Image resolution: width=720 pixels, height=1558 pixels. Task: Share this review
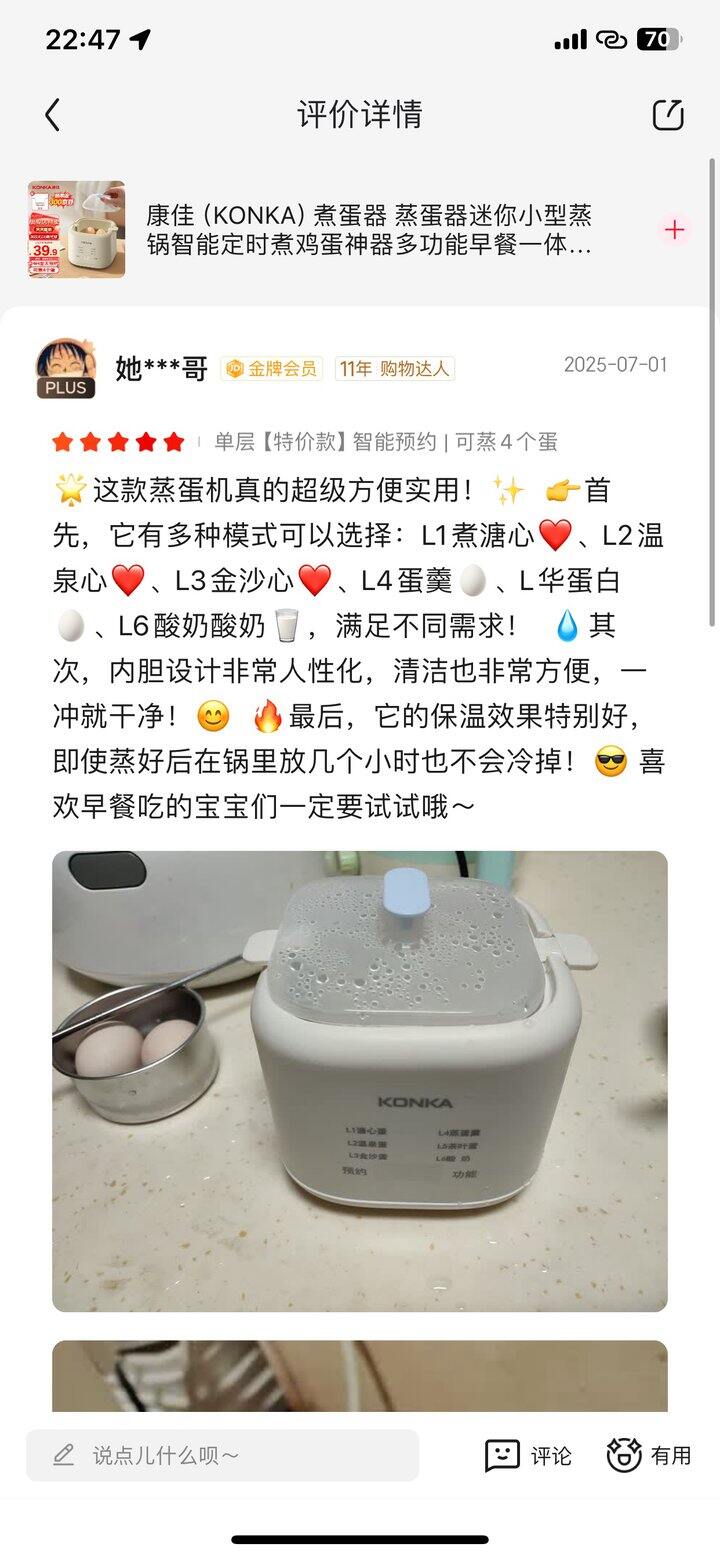[x=668, y=115]
